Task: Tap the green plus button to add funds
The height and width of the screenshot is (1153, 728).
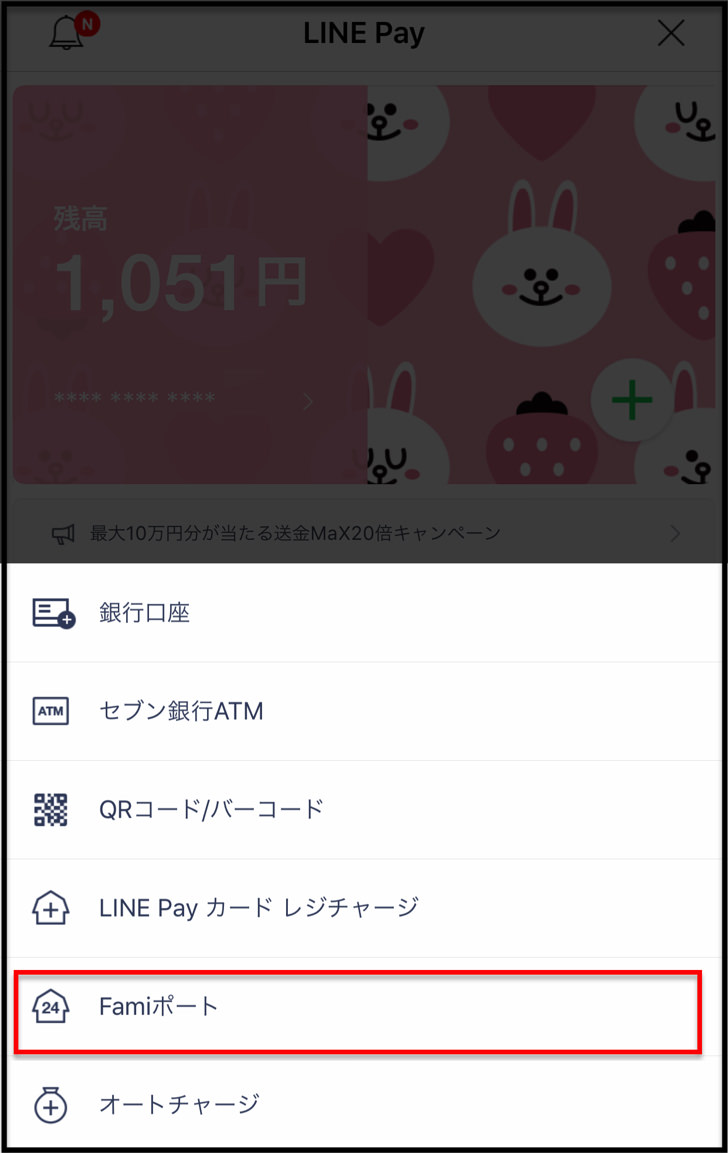Action: click(632, 401)
